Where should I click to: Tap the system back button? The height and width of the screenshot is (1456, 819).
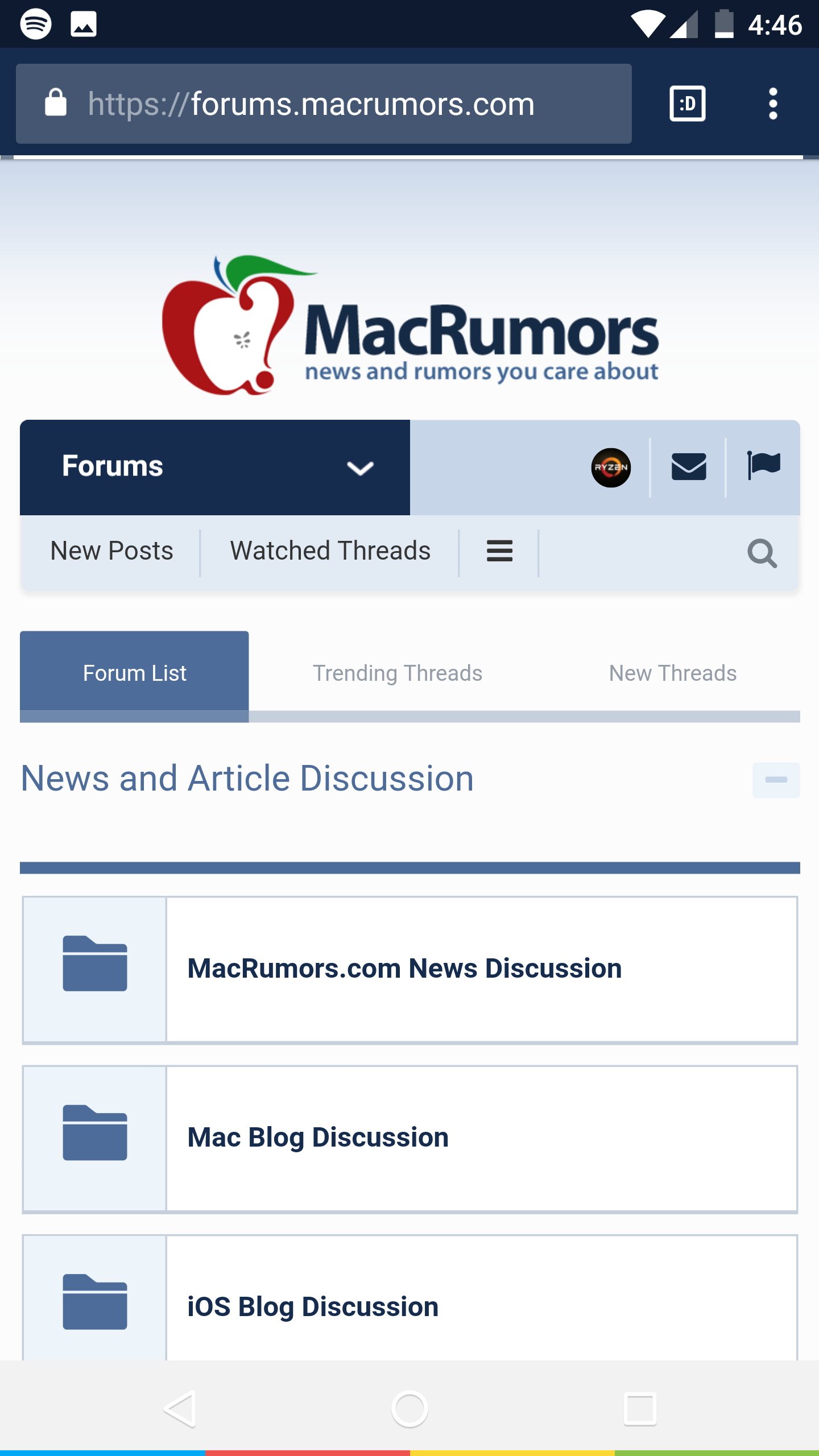click(180, 1409)
